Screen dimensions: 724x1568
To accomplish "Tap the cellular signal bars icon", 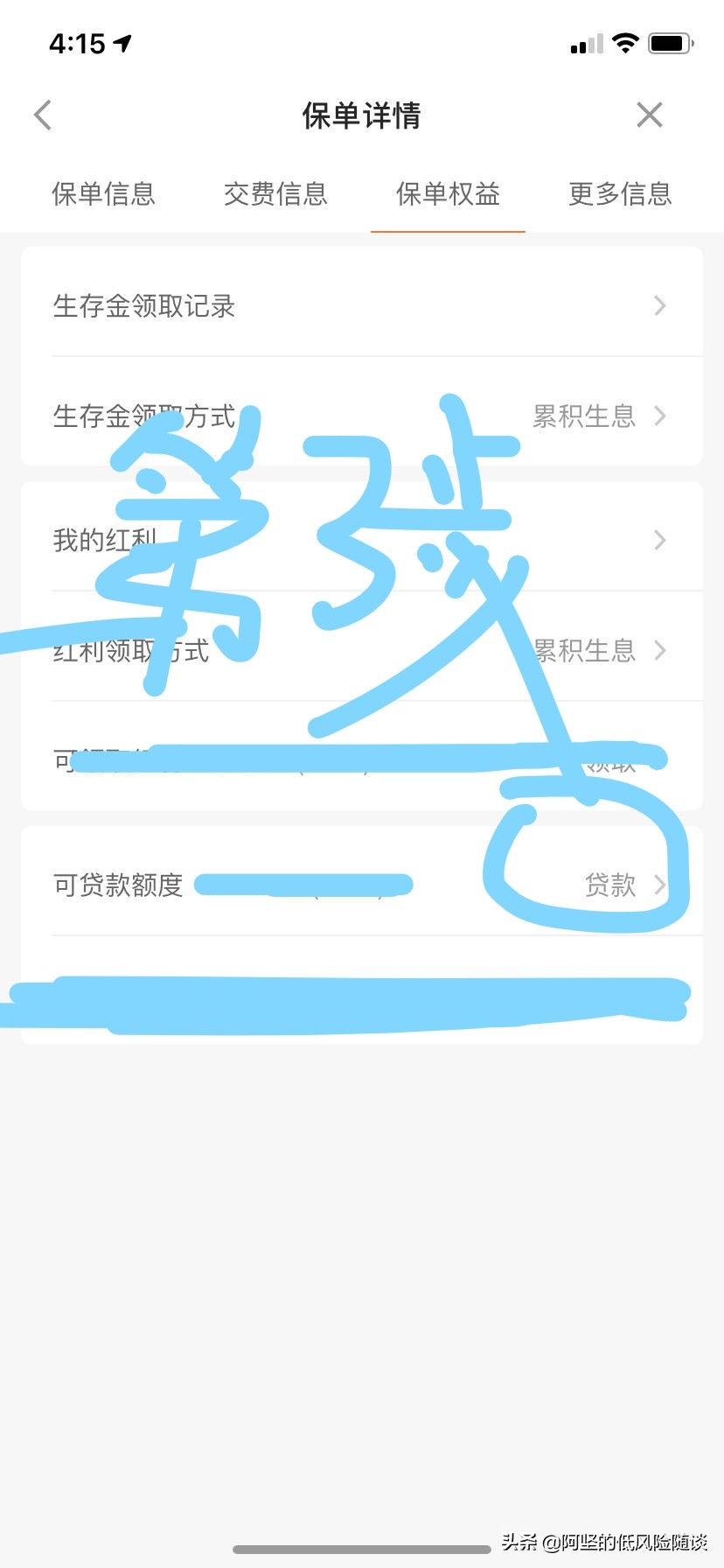I will click(x=584, y=44).
